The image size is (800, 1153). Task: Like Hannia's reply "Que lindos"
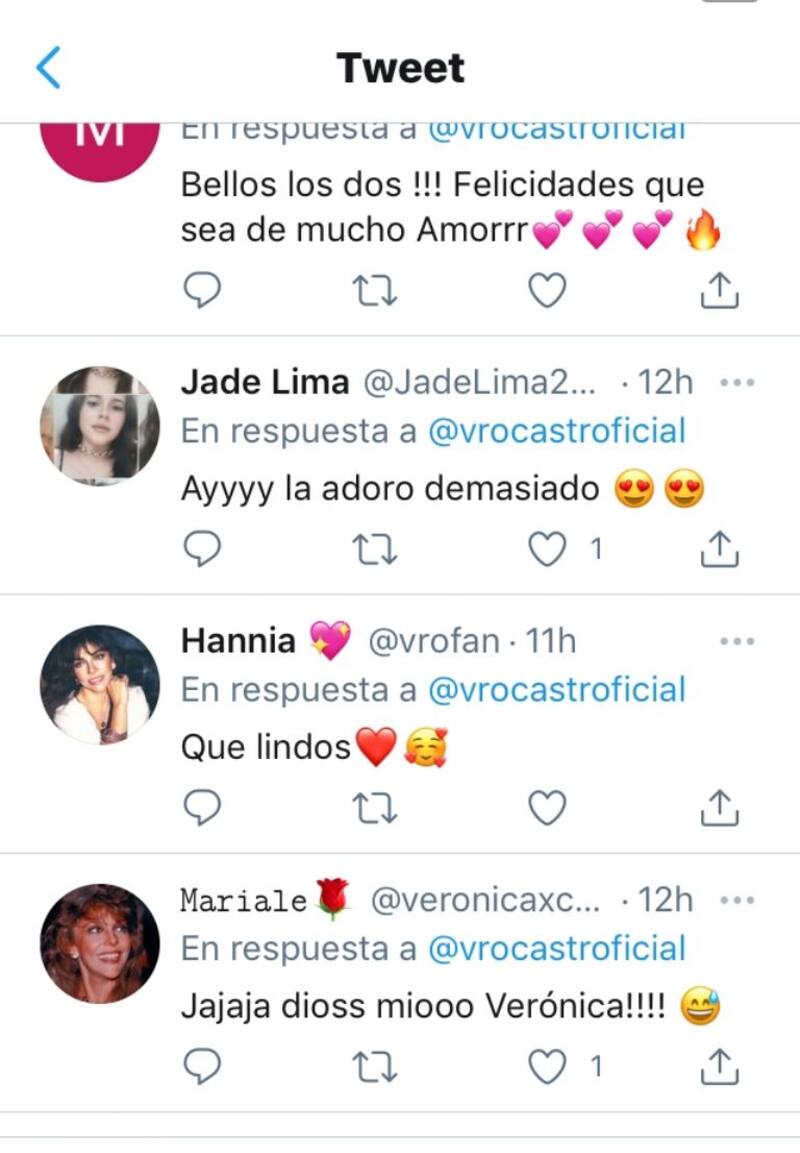(x=547, y=808)
